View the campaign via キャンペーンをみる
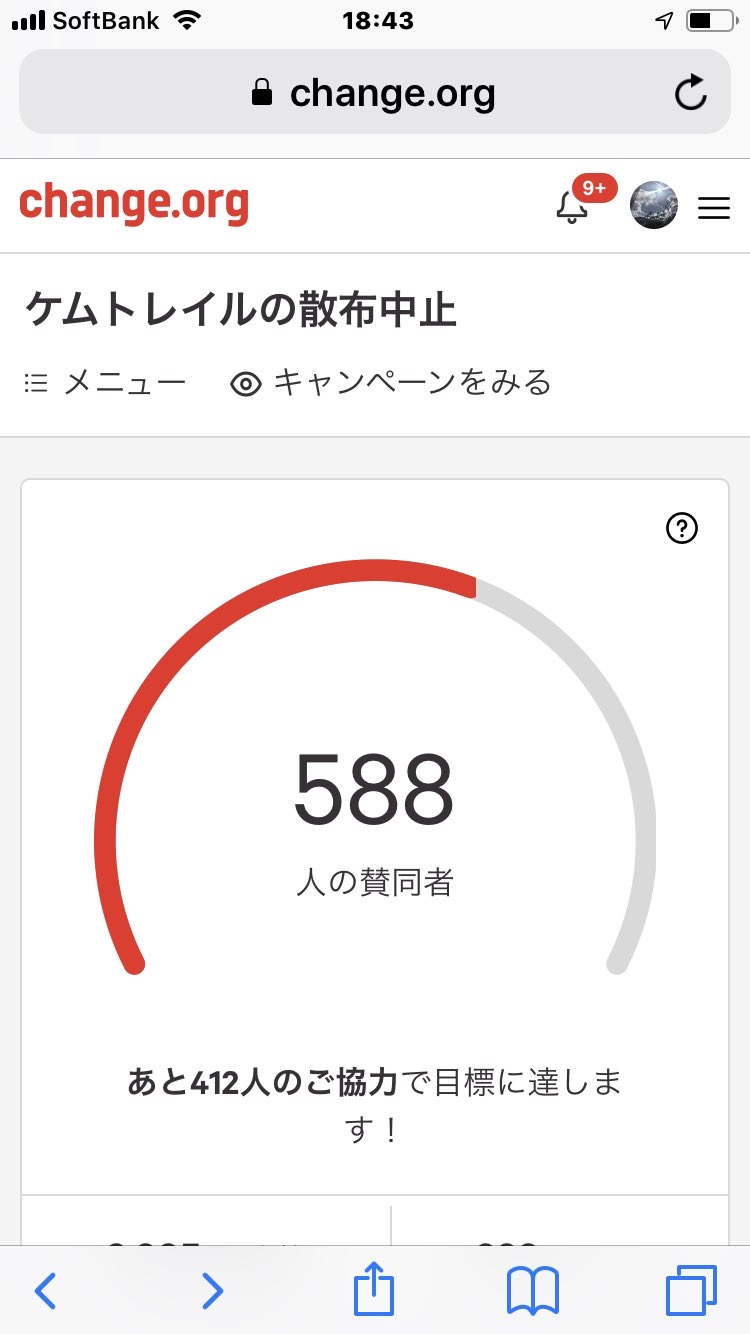Image resolution: width=750 pixels, height=1334 pixels. pyautogui.click(x=391, y=383)
